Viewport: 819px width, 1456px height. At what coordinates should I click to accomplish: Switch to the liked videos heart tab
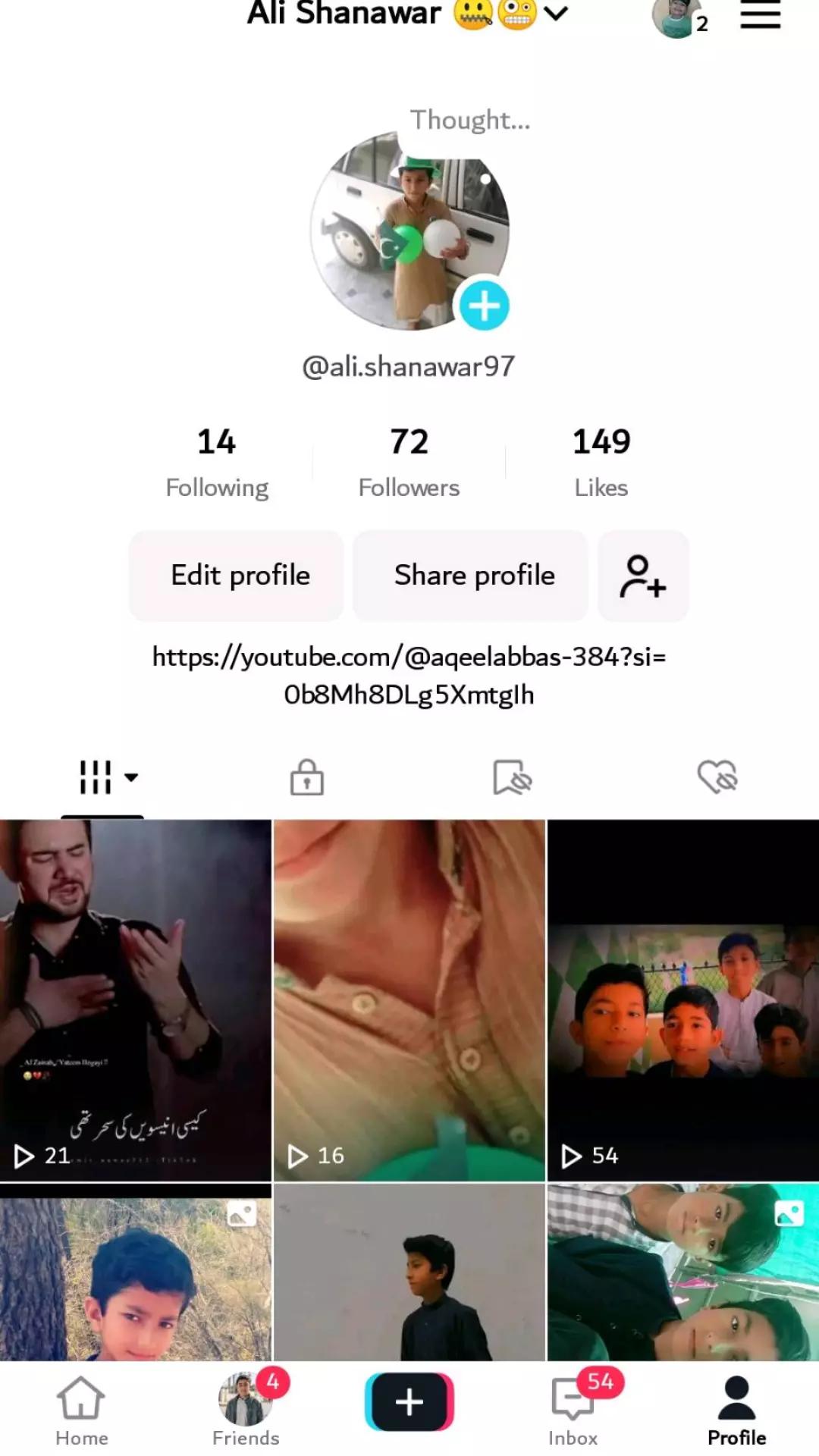coord(717,777)
